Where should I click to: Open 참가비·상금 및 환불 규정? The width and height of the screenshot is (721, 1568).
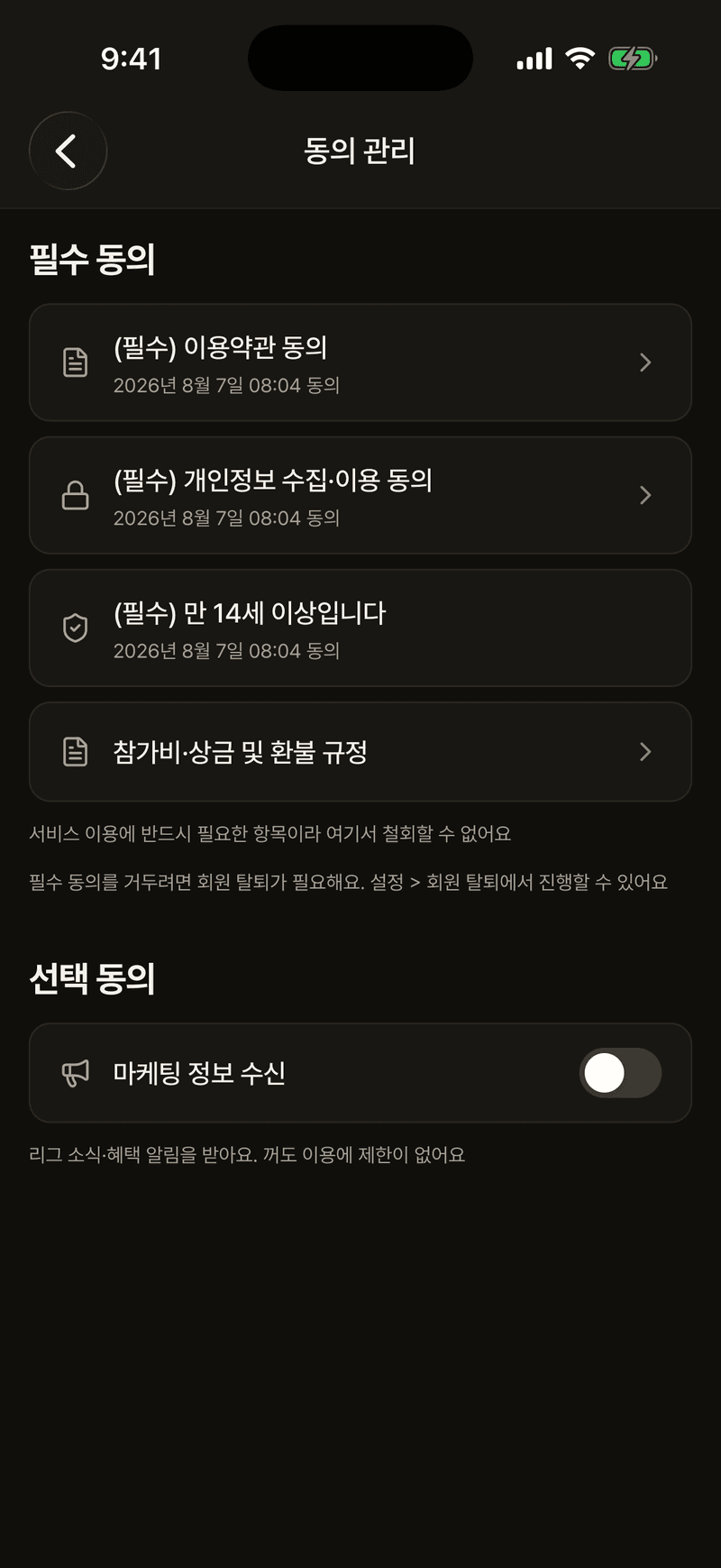click(360, 752)
